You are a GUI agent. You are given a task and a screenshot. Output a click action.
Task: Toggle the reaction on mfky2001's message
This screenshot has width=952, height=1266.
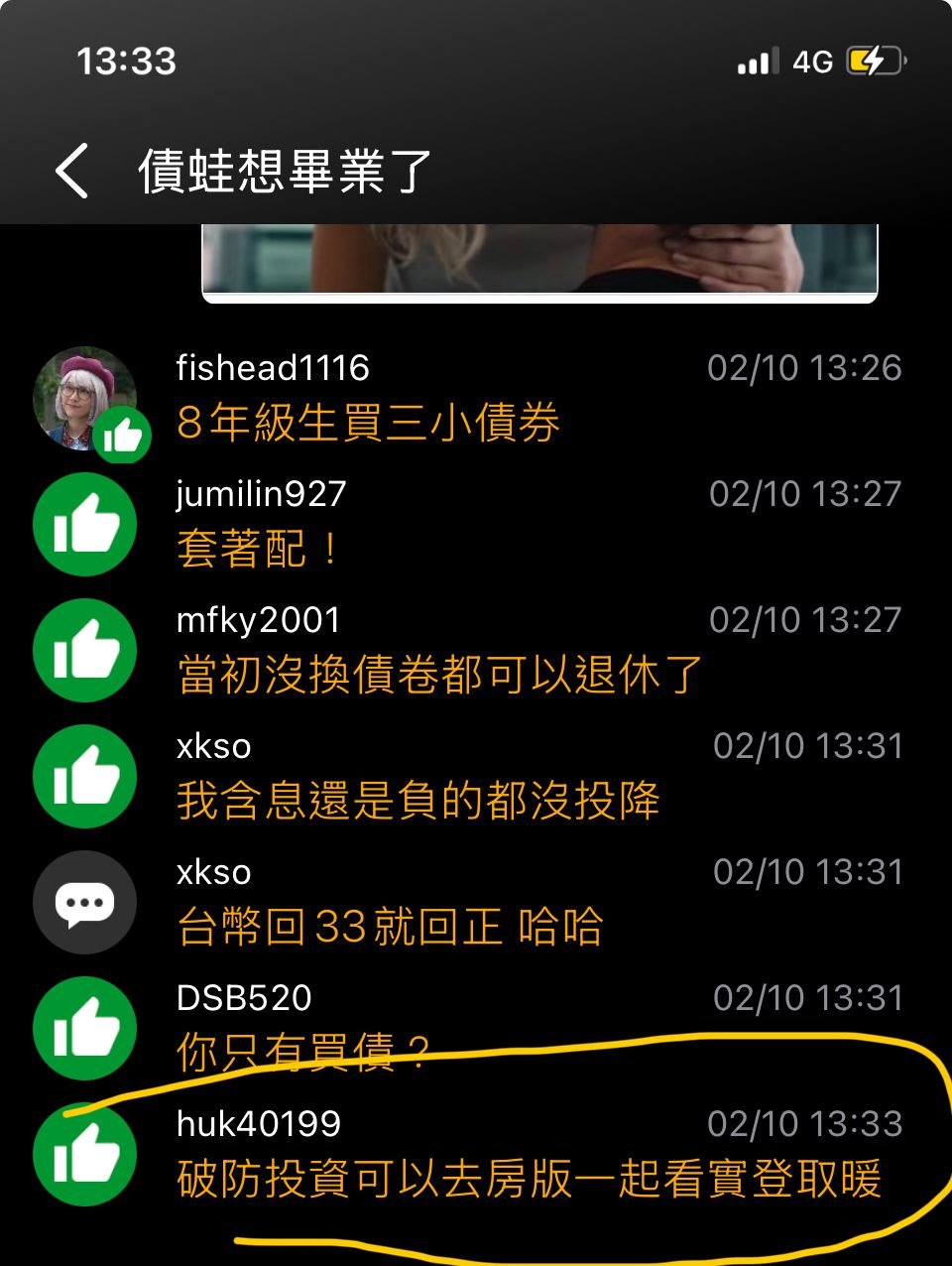[x=84, y=651]
